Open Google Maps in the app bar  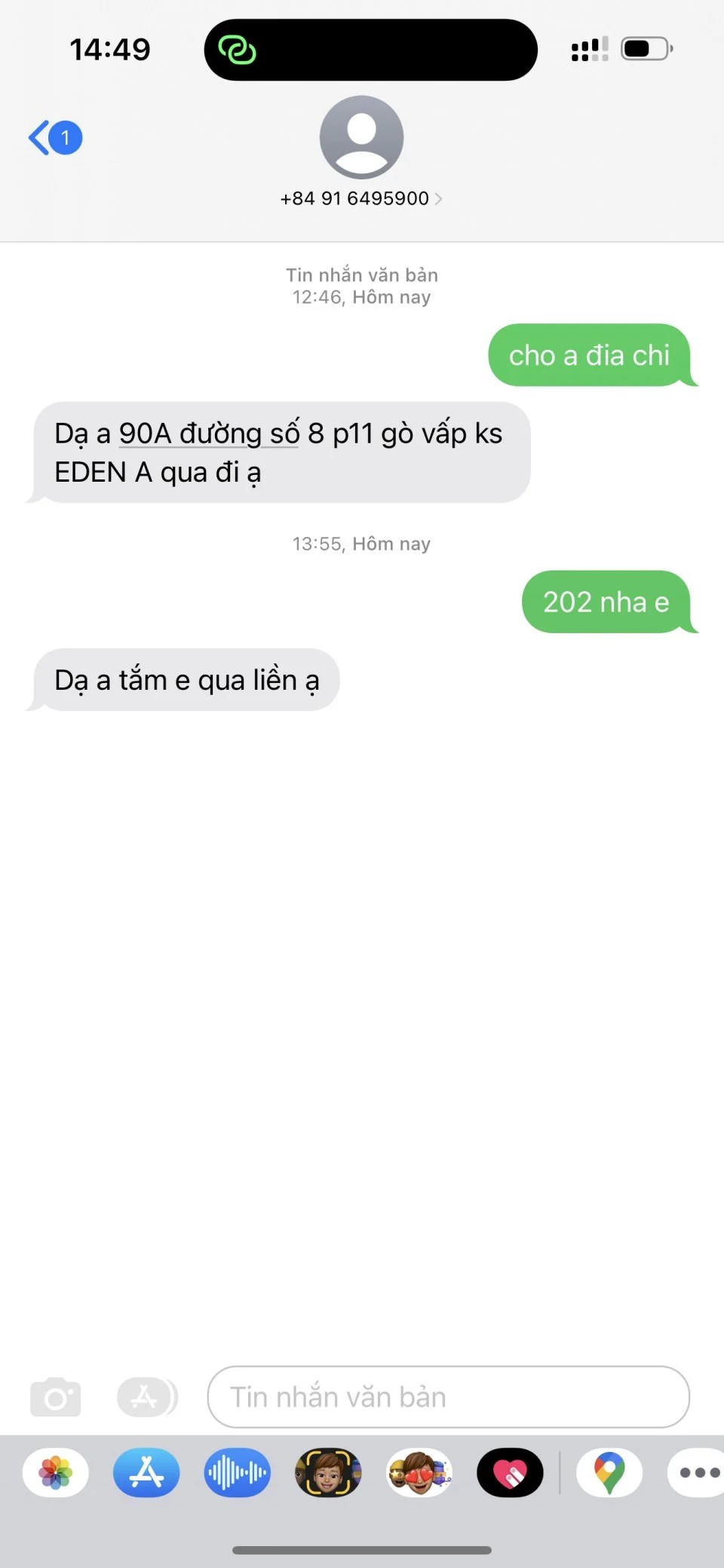pyautogui.click(x=609, y=1472)
